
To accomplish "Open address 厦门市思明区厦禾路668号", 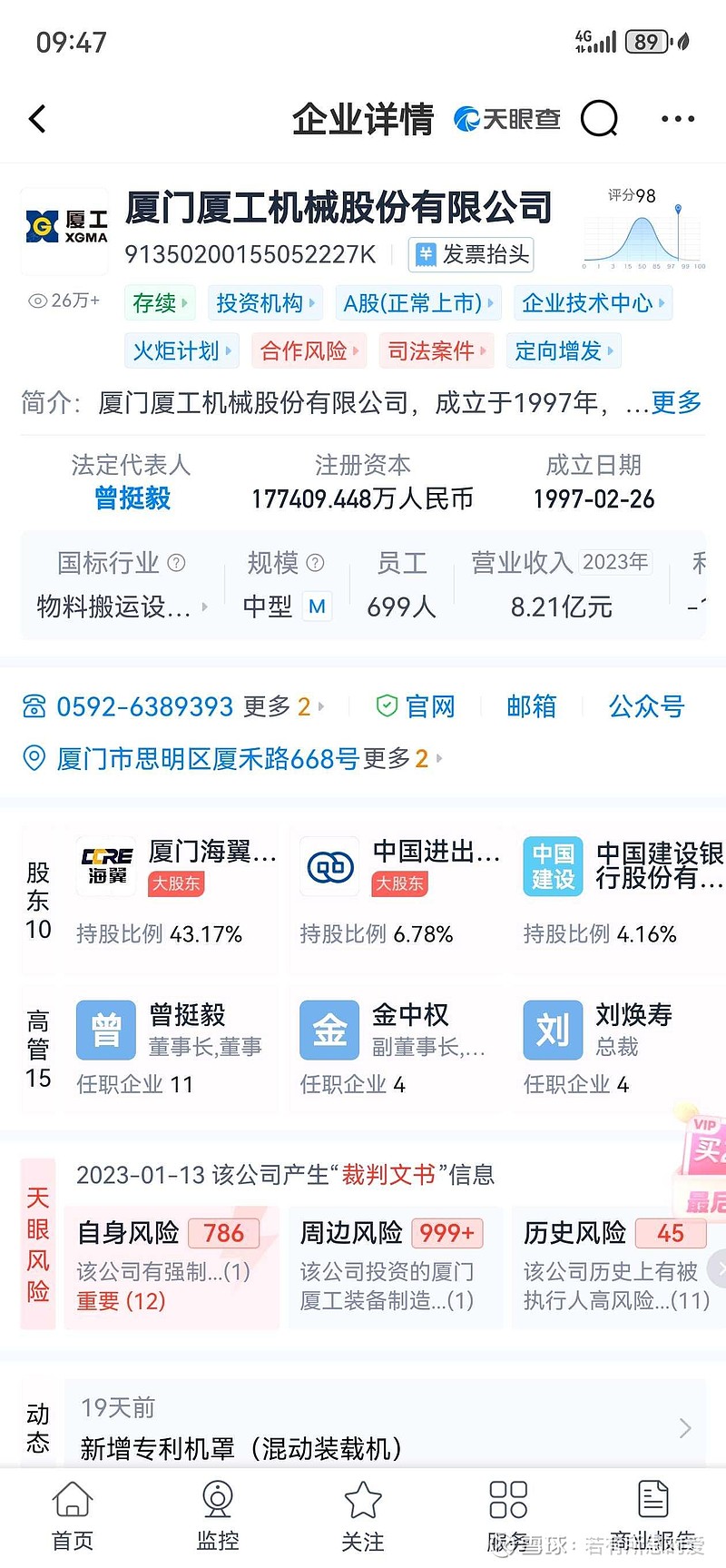I will click(x=208, y=758).
